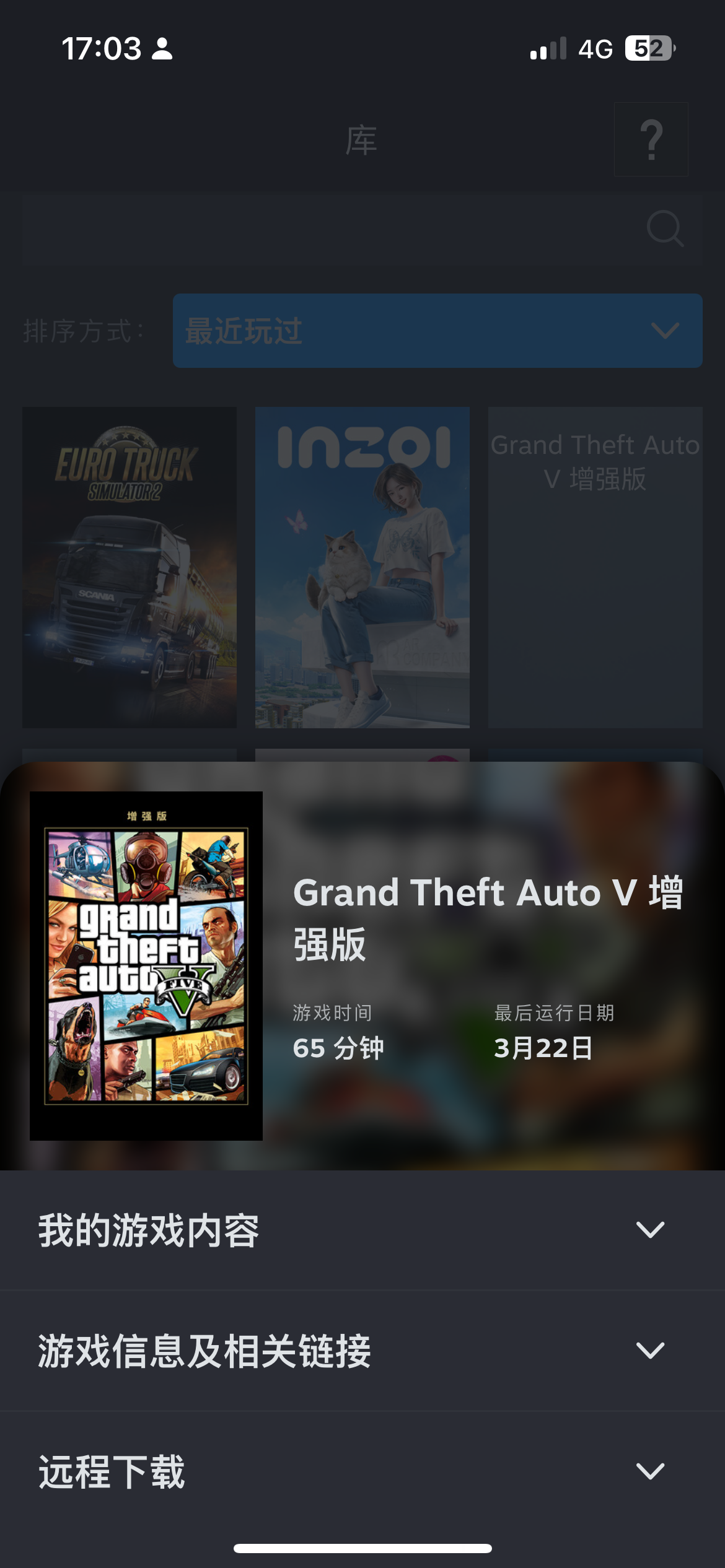Open Euro Truck Simulator 2 tile

click(x=130, y=567)
